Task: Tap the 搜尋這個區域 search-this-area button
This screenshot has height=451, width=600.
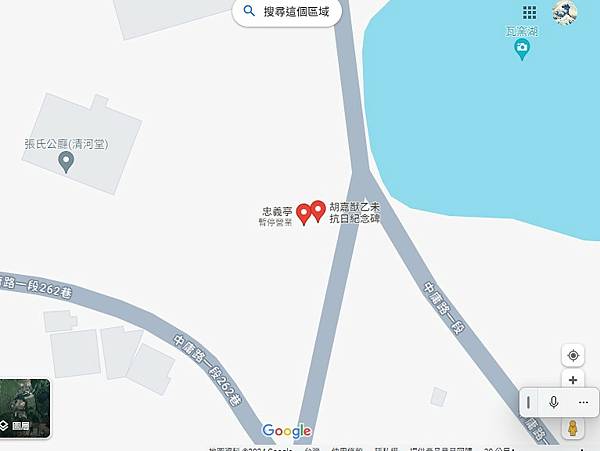Action: [287, 13]
